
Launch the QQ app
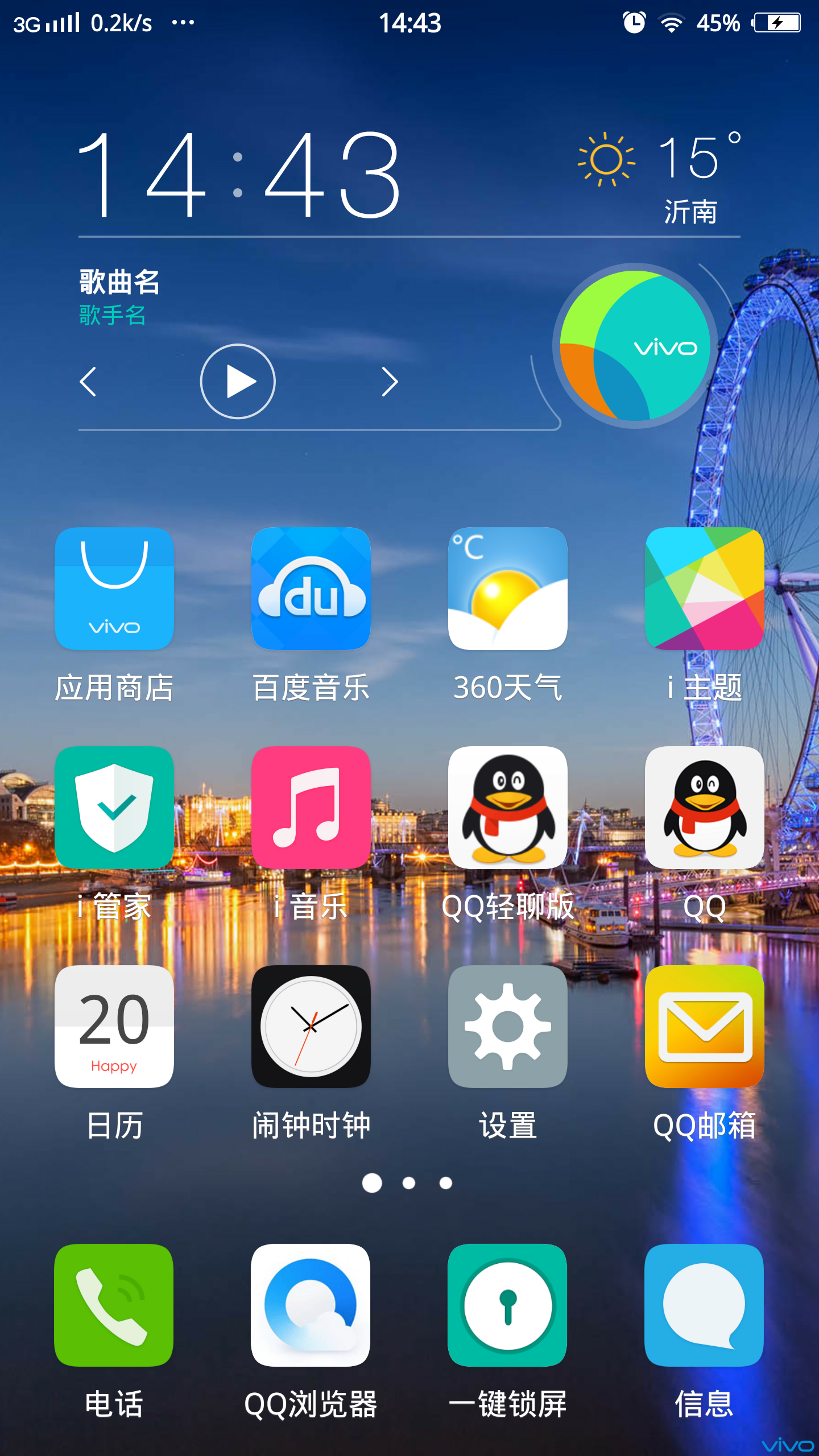pyautogui.click(x=705, y=808)
